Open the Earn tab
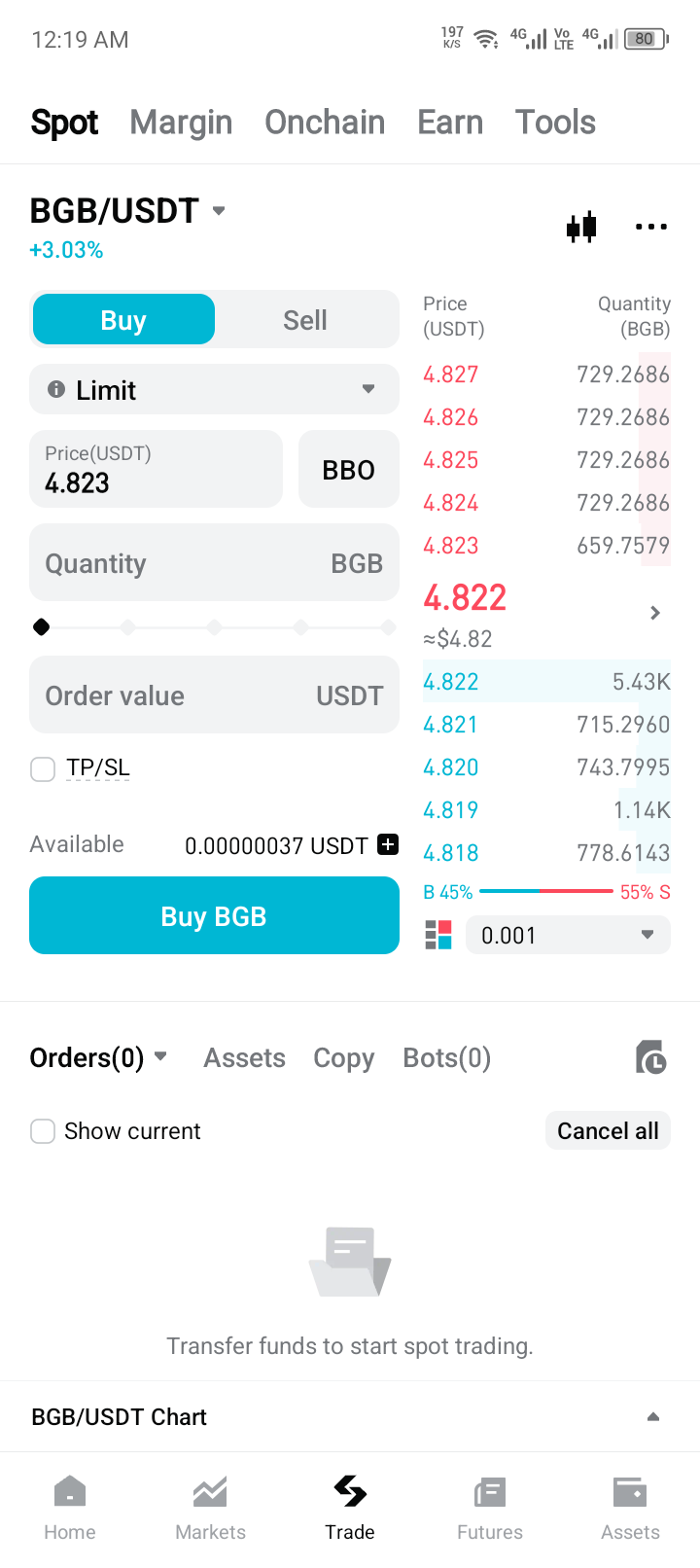The width and height of the screenshot is (700, 1568). [450, 123]
